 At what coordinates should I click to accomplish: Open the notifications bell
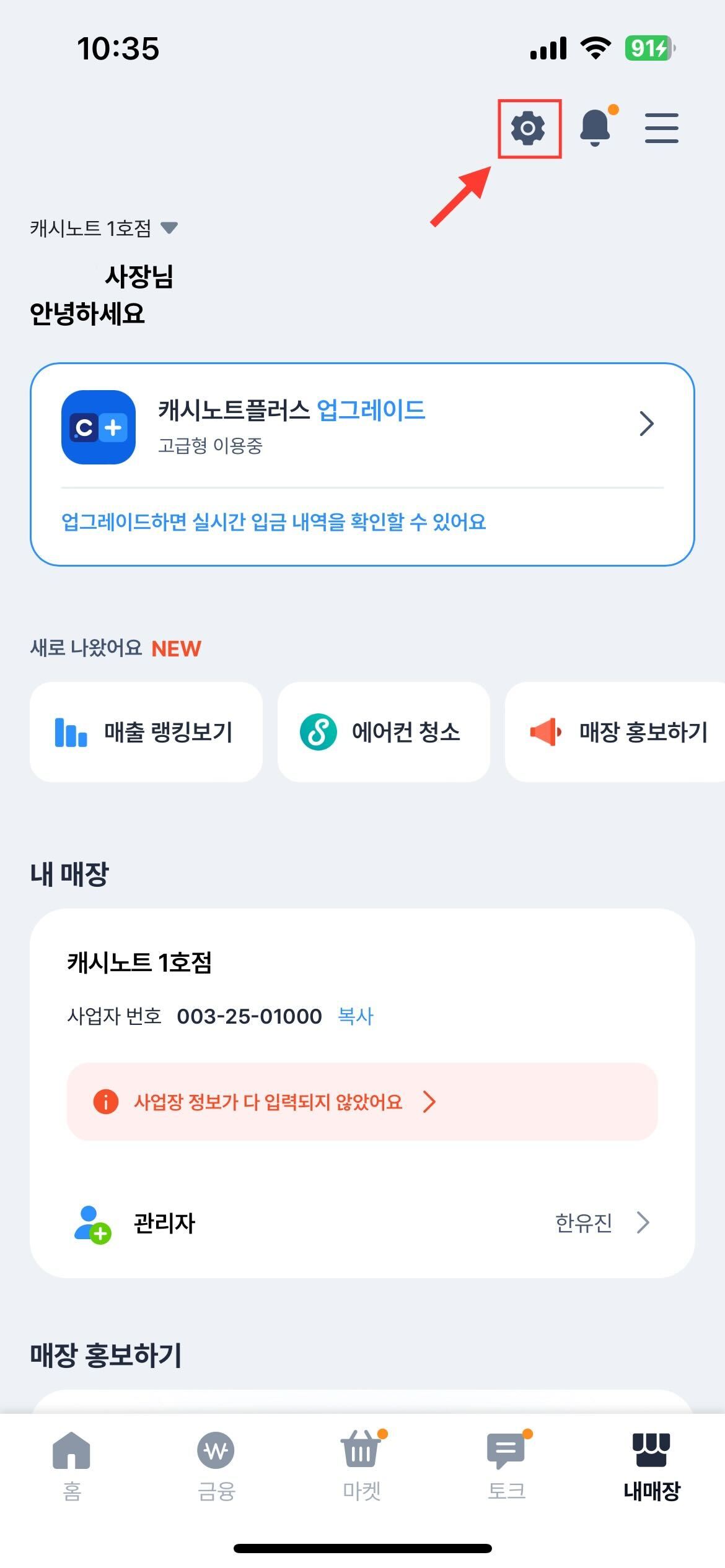[x=595, y=128]
